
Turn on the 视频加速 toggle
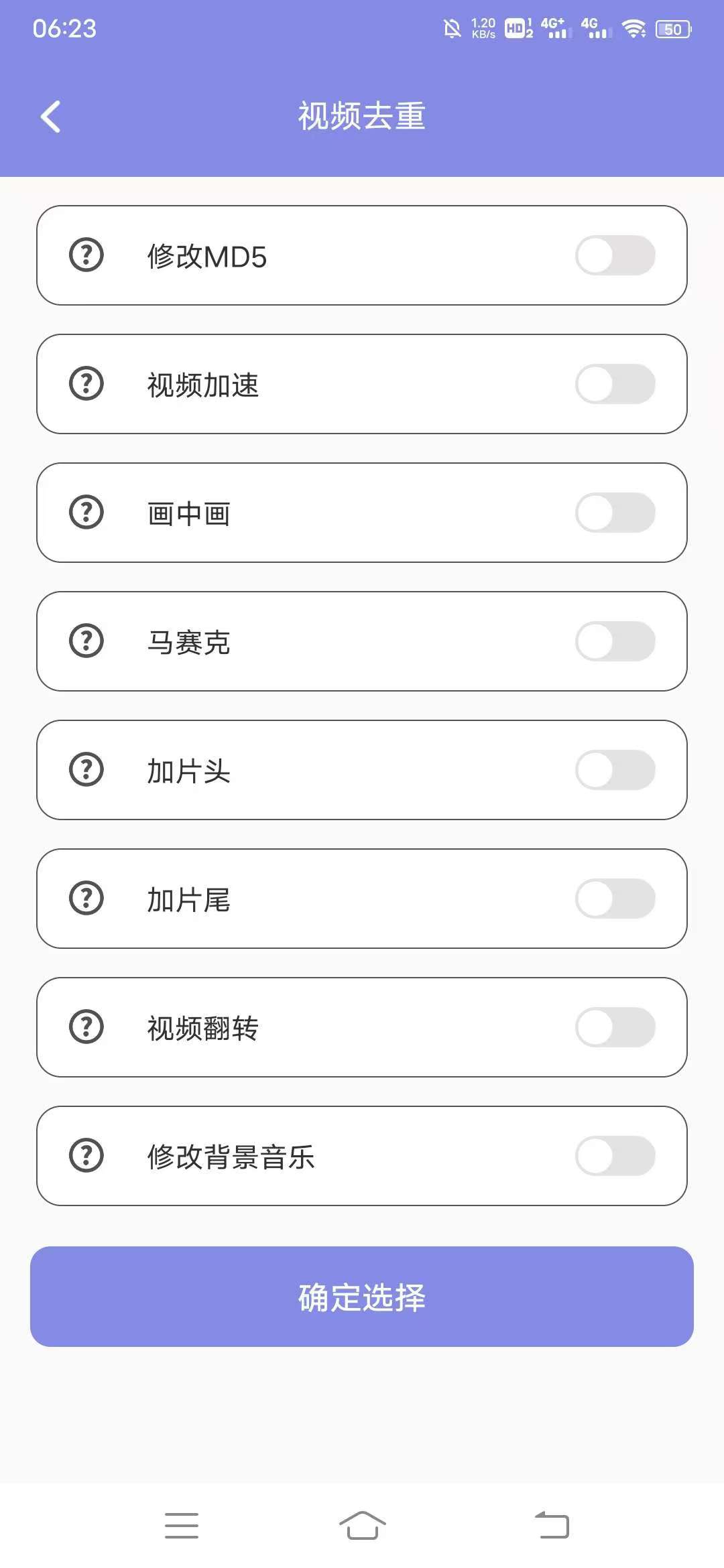(615, 384)
